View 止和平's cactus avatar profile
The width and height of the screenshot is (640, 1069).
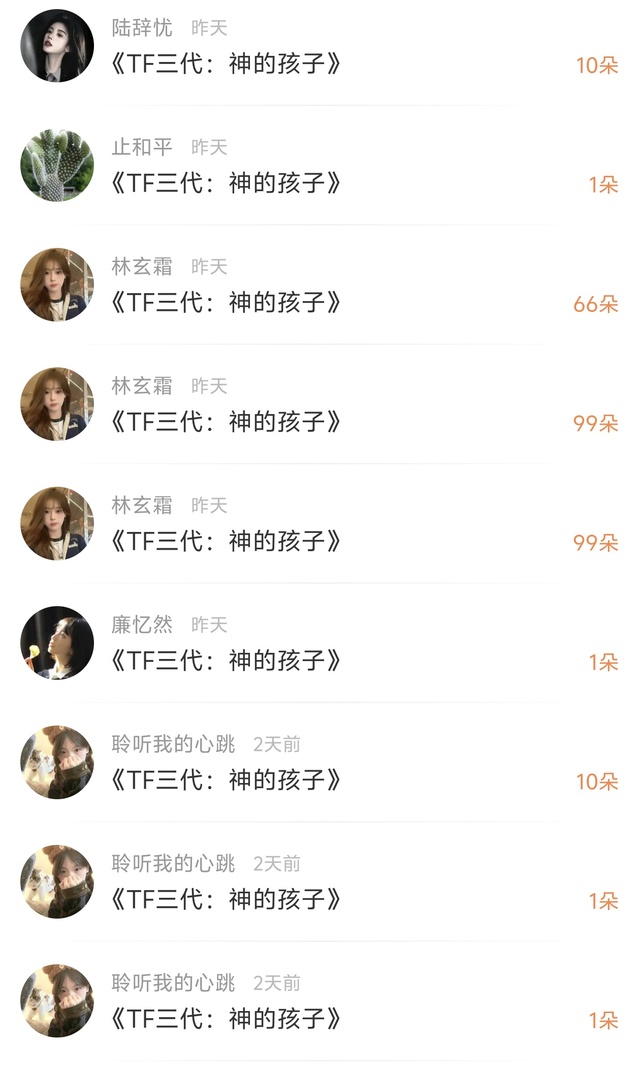point(57,165)
